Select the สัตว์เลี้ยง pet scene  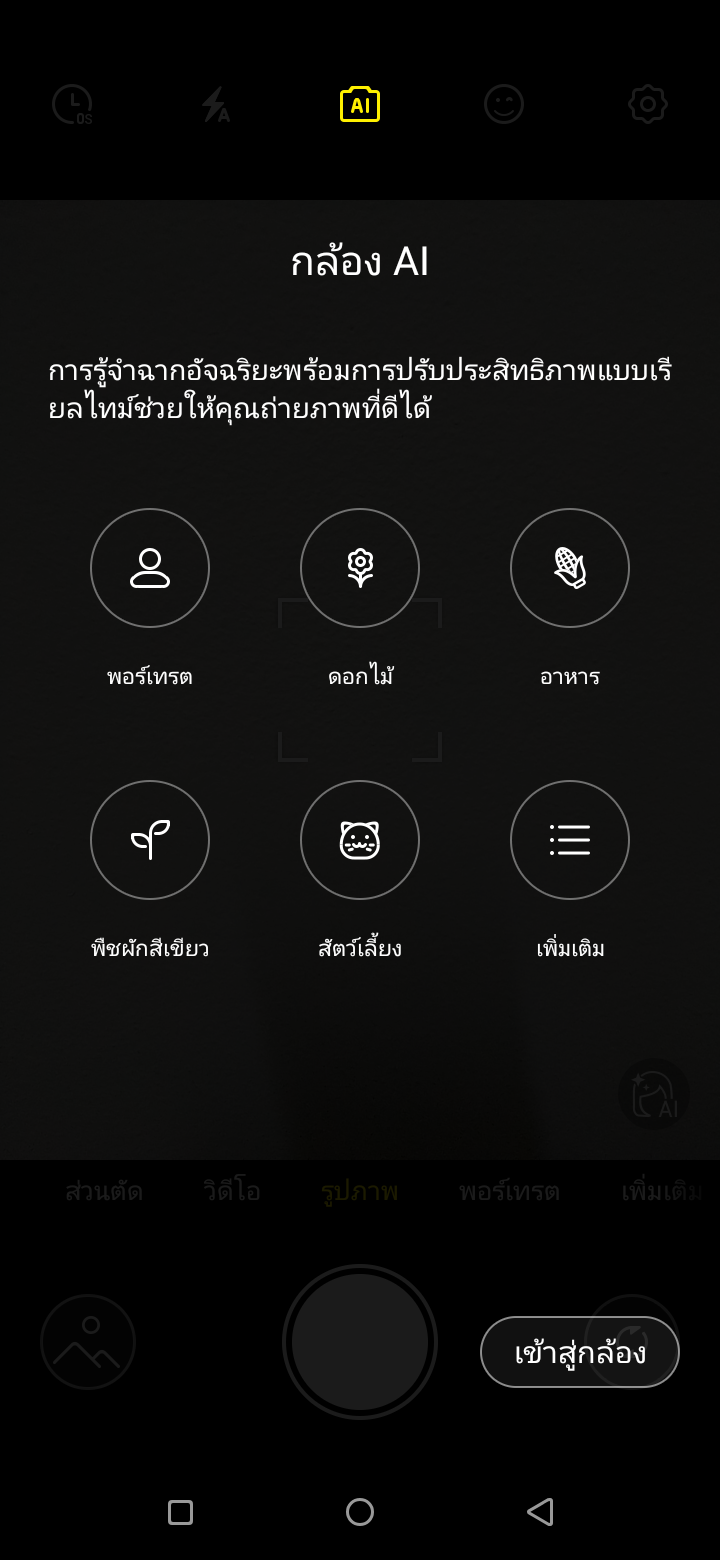pyautogui.click(x=360, y=840)
